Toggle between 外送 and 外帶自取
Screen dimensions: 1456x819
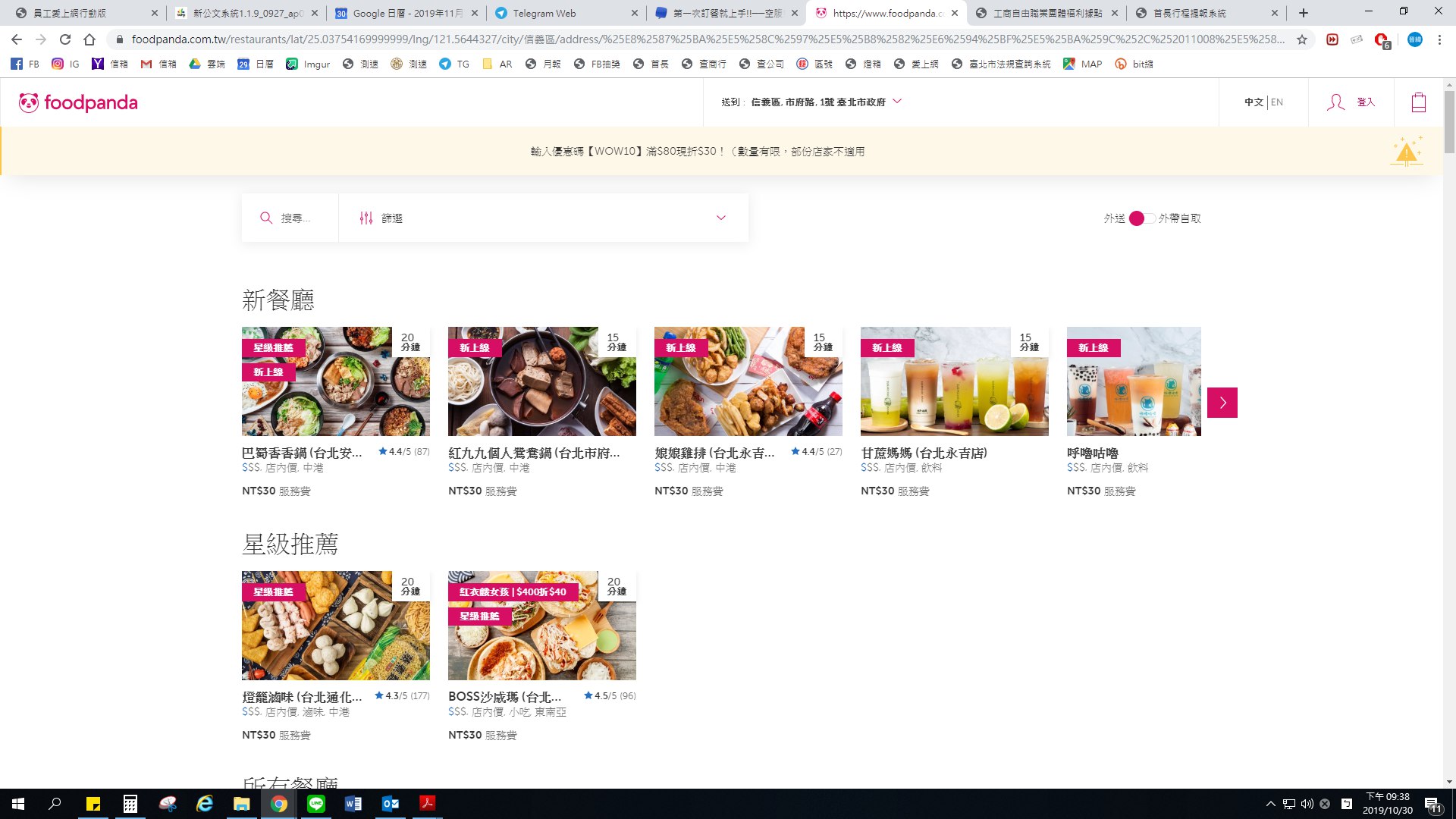(x=1141, y=218)
